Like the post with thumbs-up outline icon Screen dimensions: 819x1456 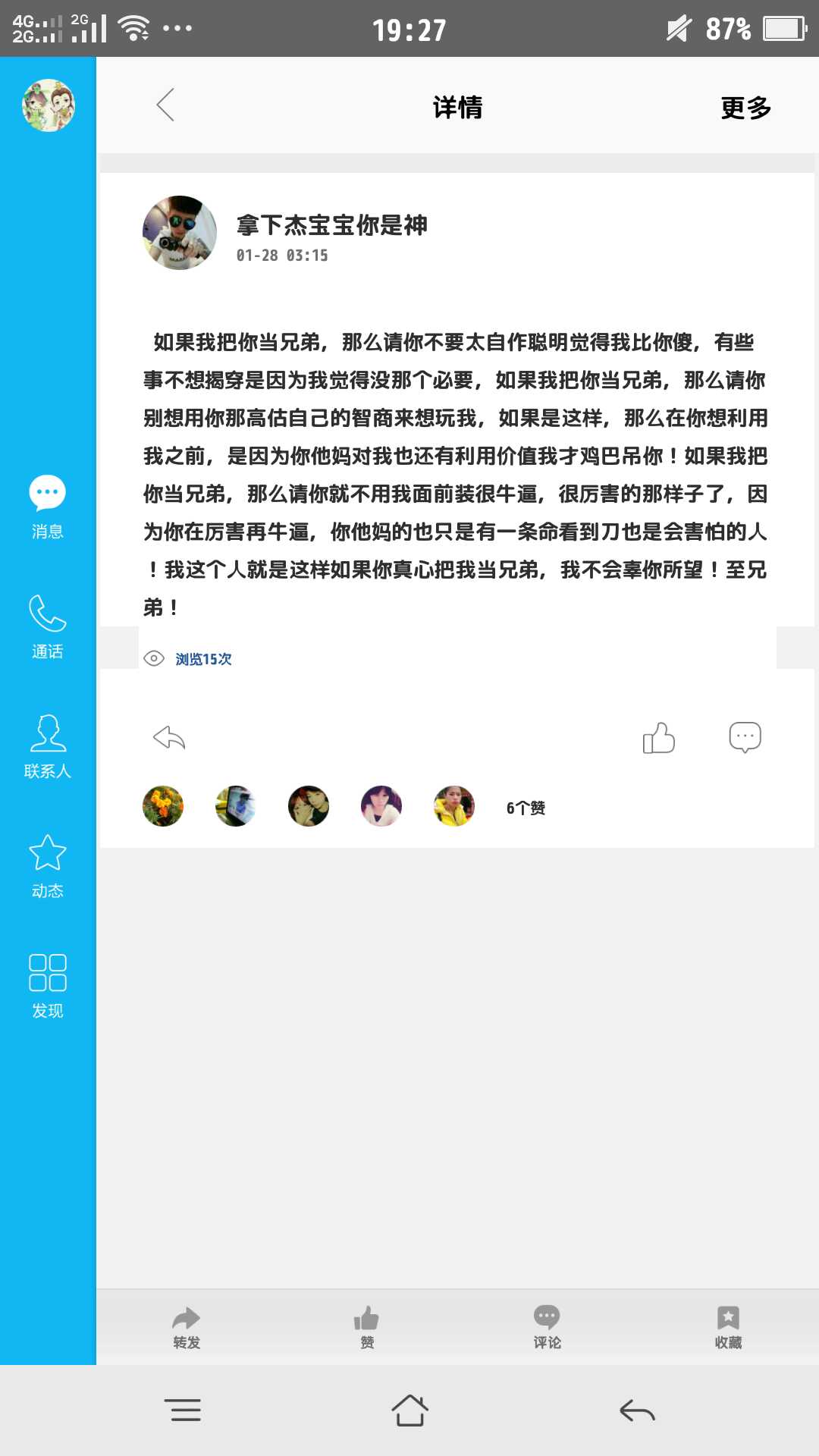click(658, 737)
